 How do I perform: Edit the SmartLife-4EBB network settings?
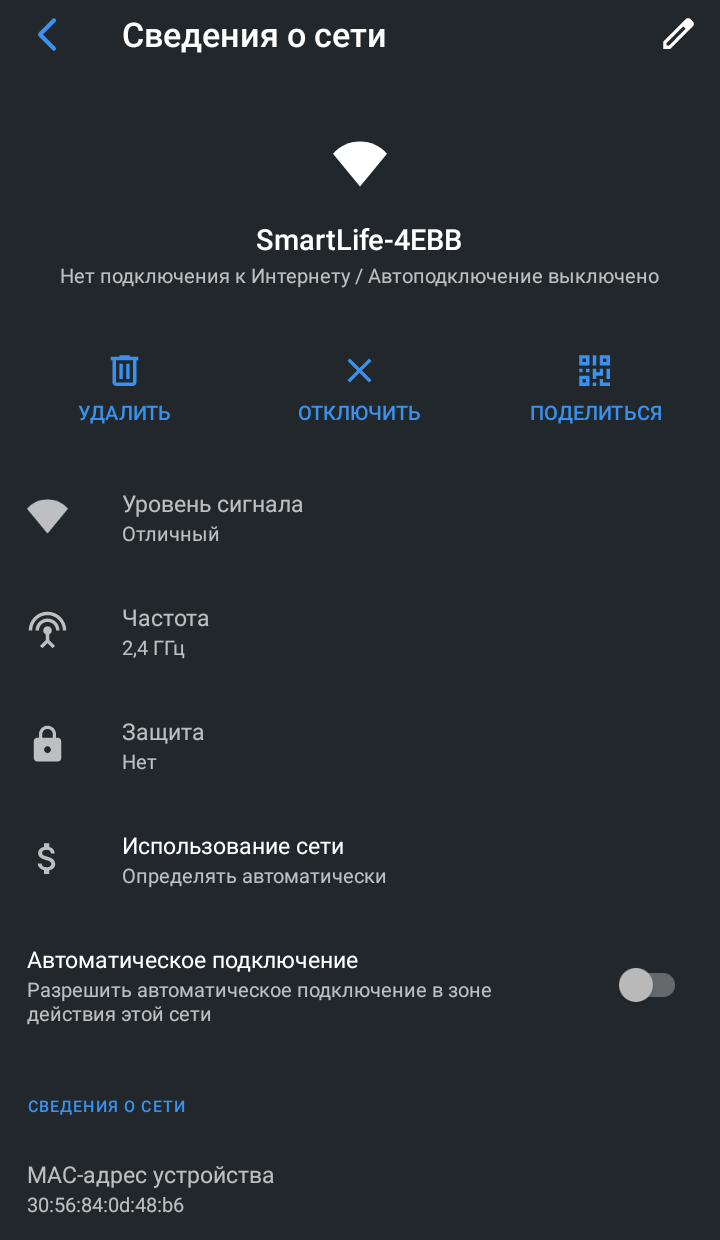(x=677, y=36)
